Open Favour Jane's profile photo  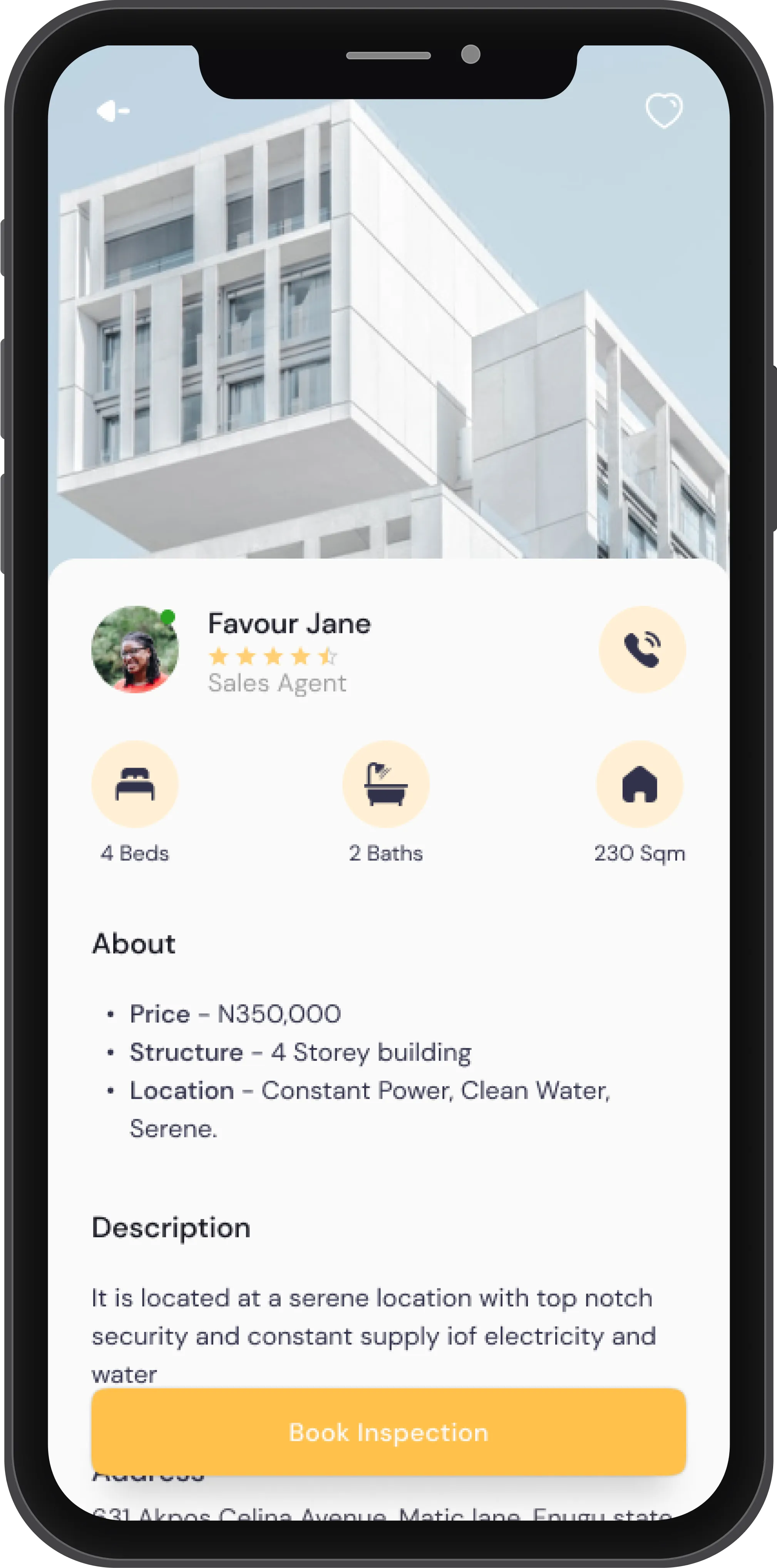click(135, 649)
